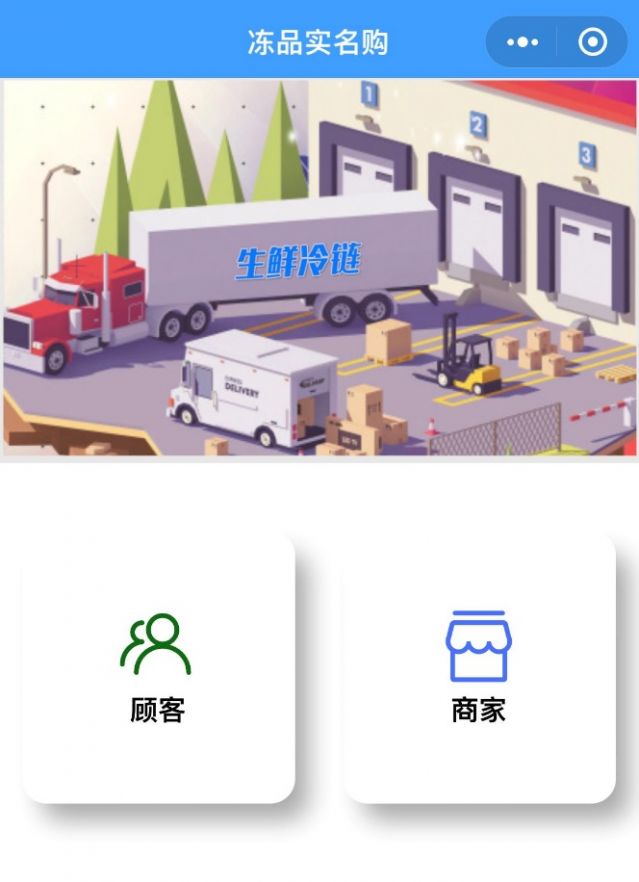This screenshot has width=639, height=882.
Task: Close the mini program via the circle icon
Action: tap(592, 42)
